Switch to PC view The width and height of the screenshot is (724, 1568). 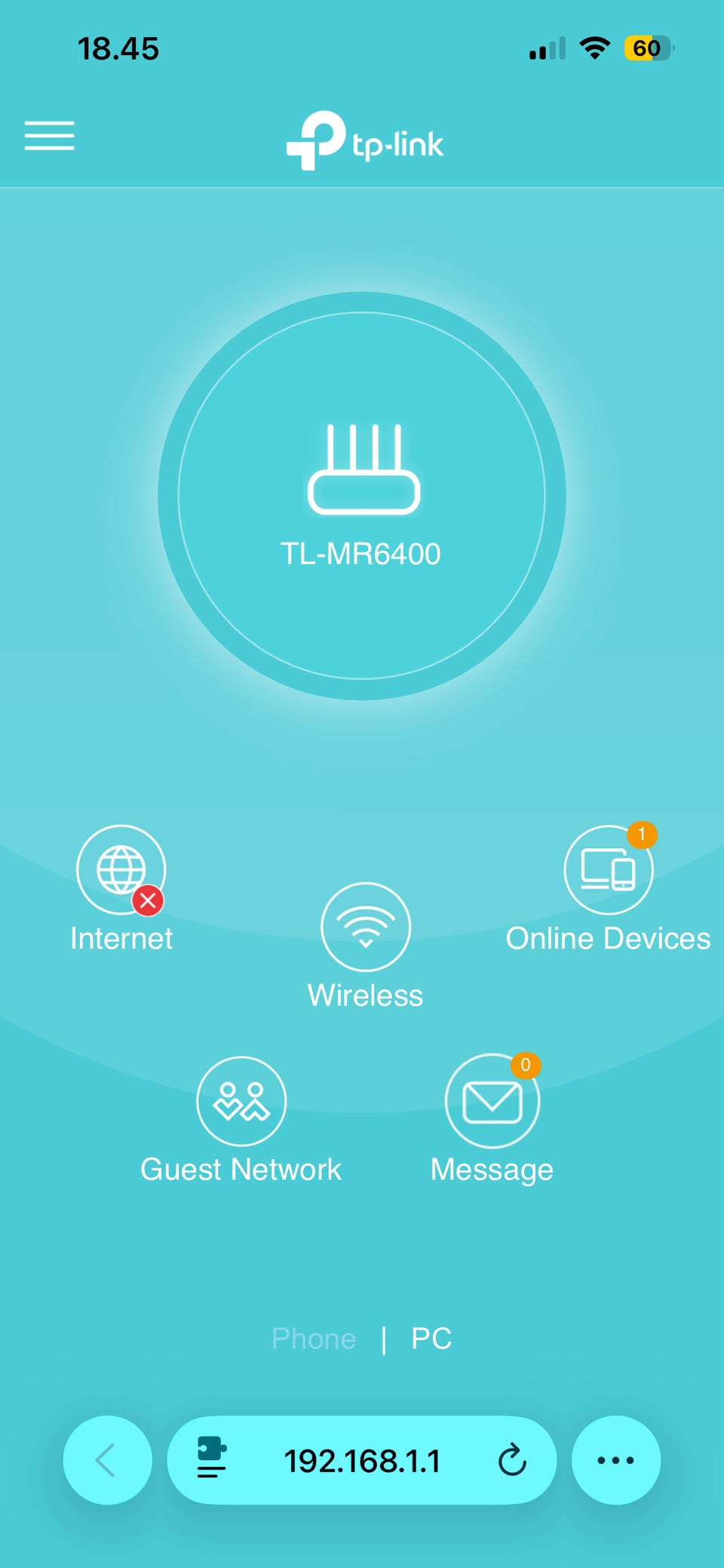[431, 1339]
